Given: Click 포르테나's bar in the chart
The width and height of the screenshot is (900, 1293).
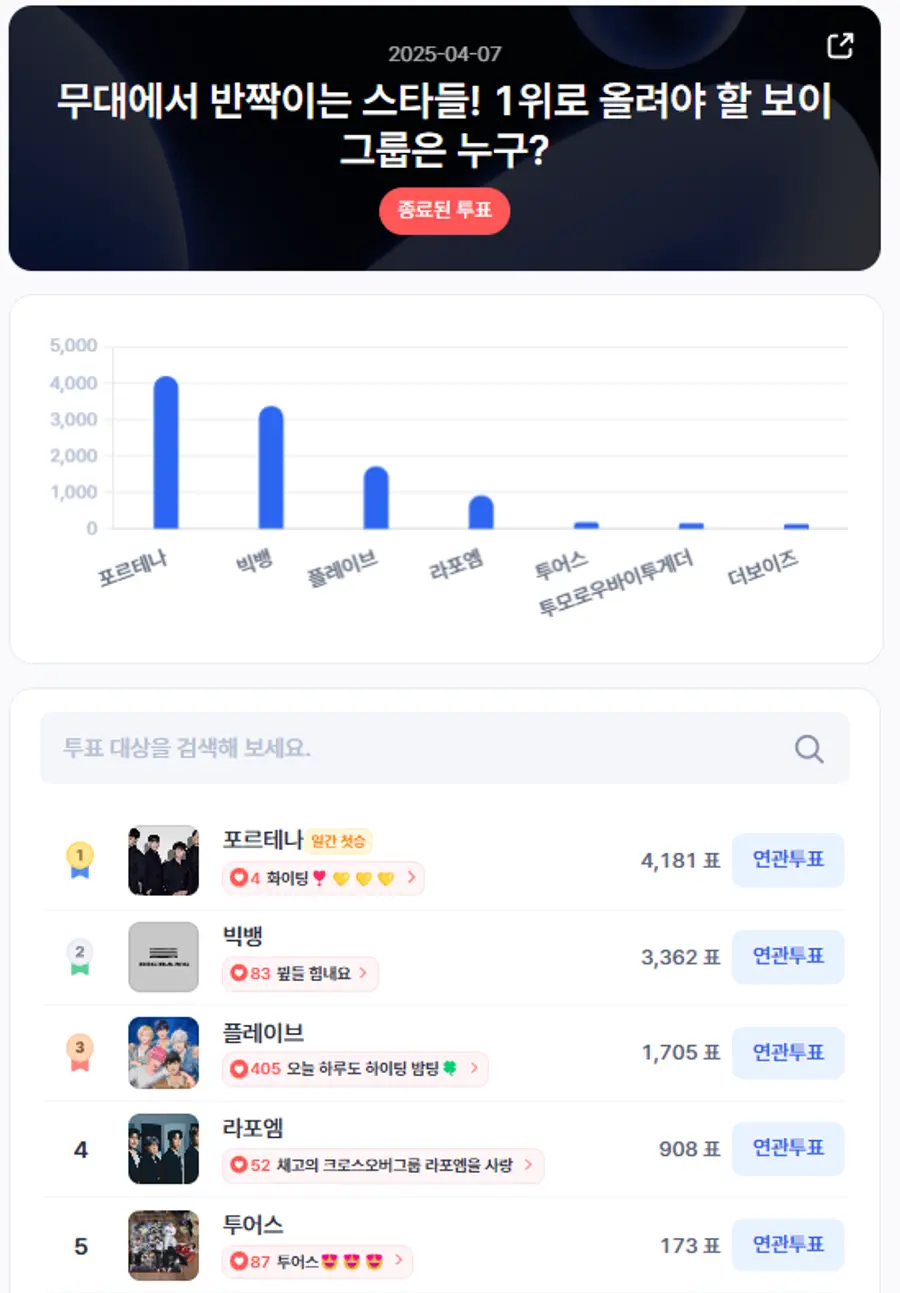Looking at the screenshot, I should [x=168, y=450].
